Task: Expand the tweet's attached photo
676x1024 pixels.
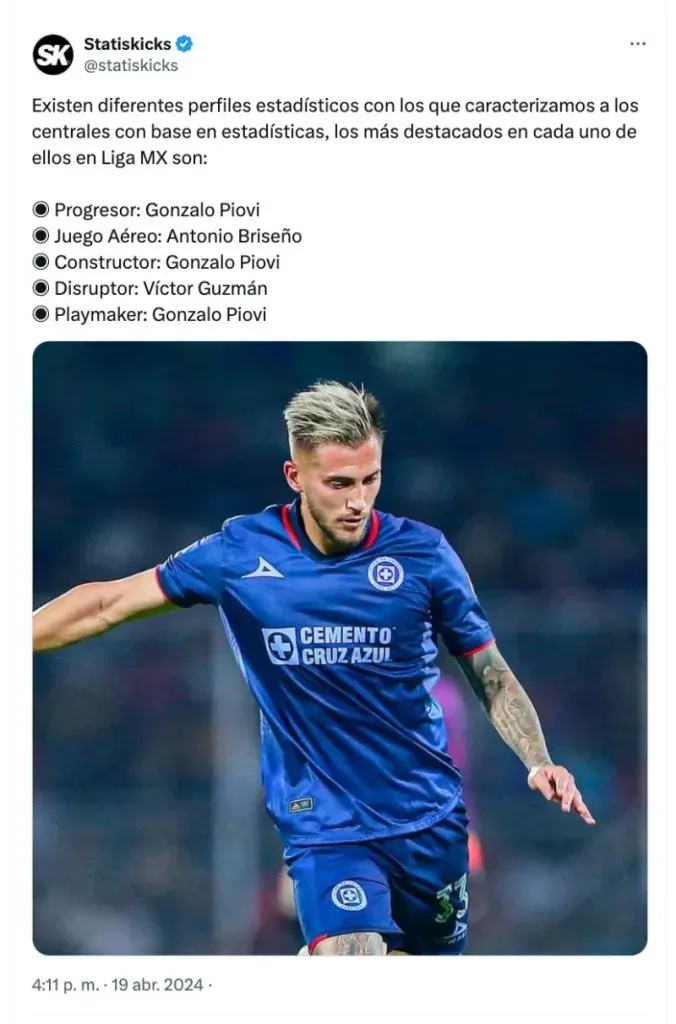Action: coord(339,647)
